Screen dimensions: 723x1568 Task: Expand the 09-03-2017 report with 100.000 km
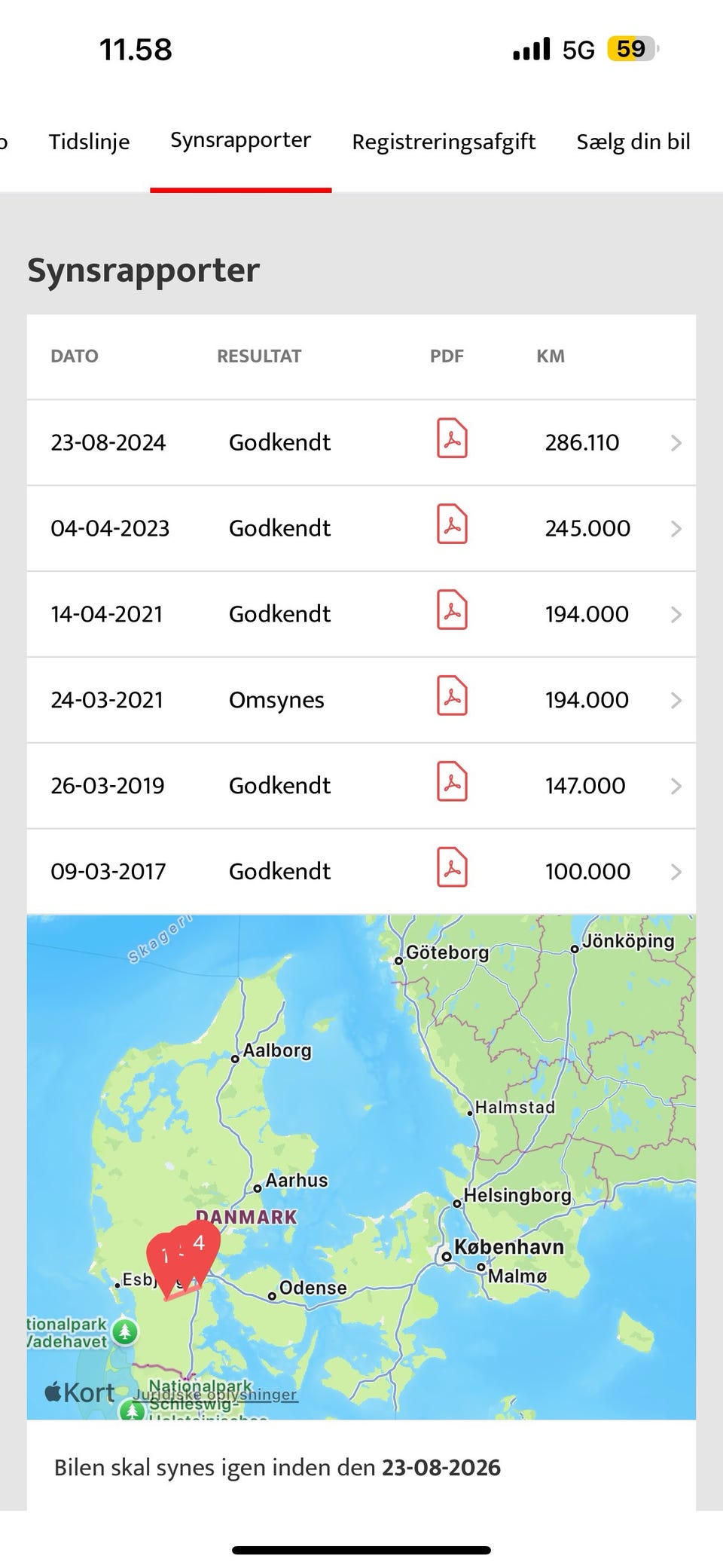[676, 873]
